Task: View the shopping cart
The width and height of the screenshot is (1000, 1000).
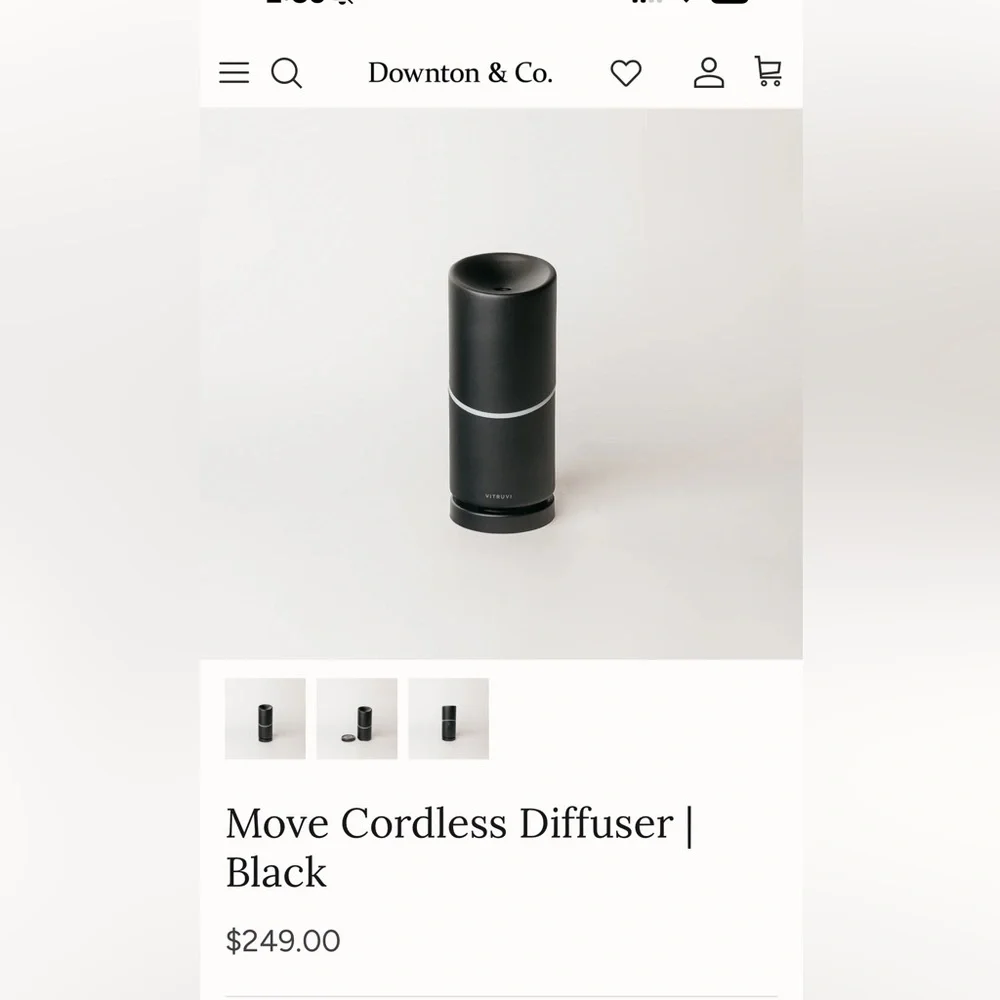Action: click(x=768, y=72)
